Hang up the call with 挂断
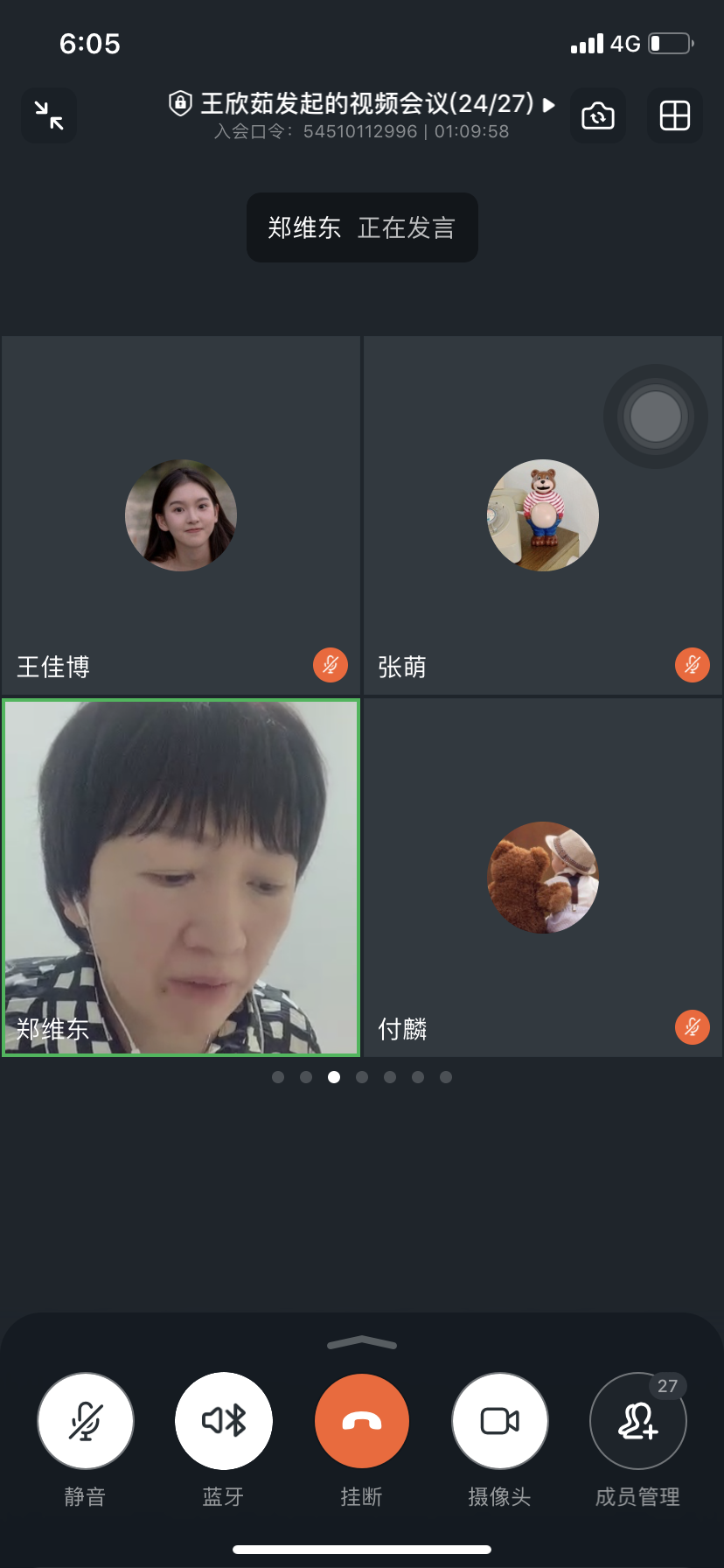Image resolution: width=724 pixels, height=1568 pixels. pyautogui.click(x=362, y=1421)
